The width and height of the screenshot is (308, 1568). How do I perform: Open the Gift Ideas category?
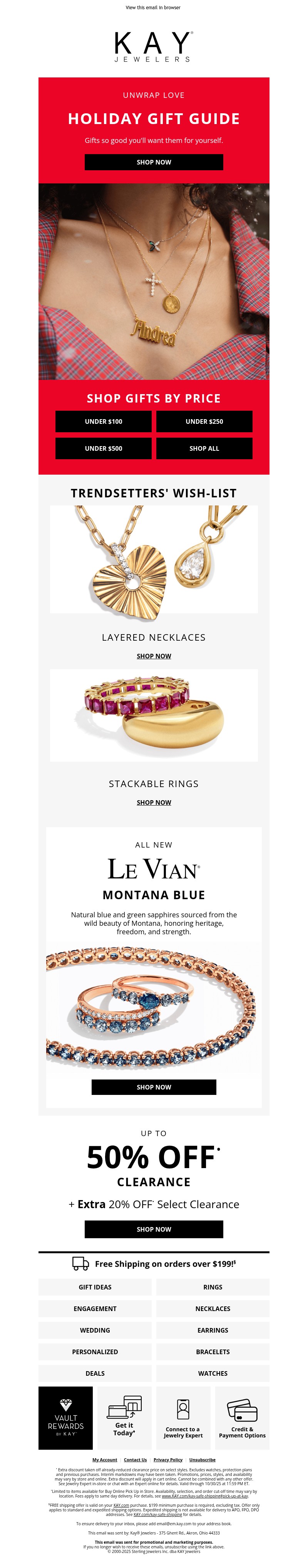(95, 1287)
